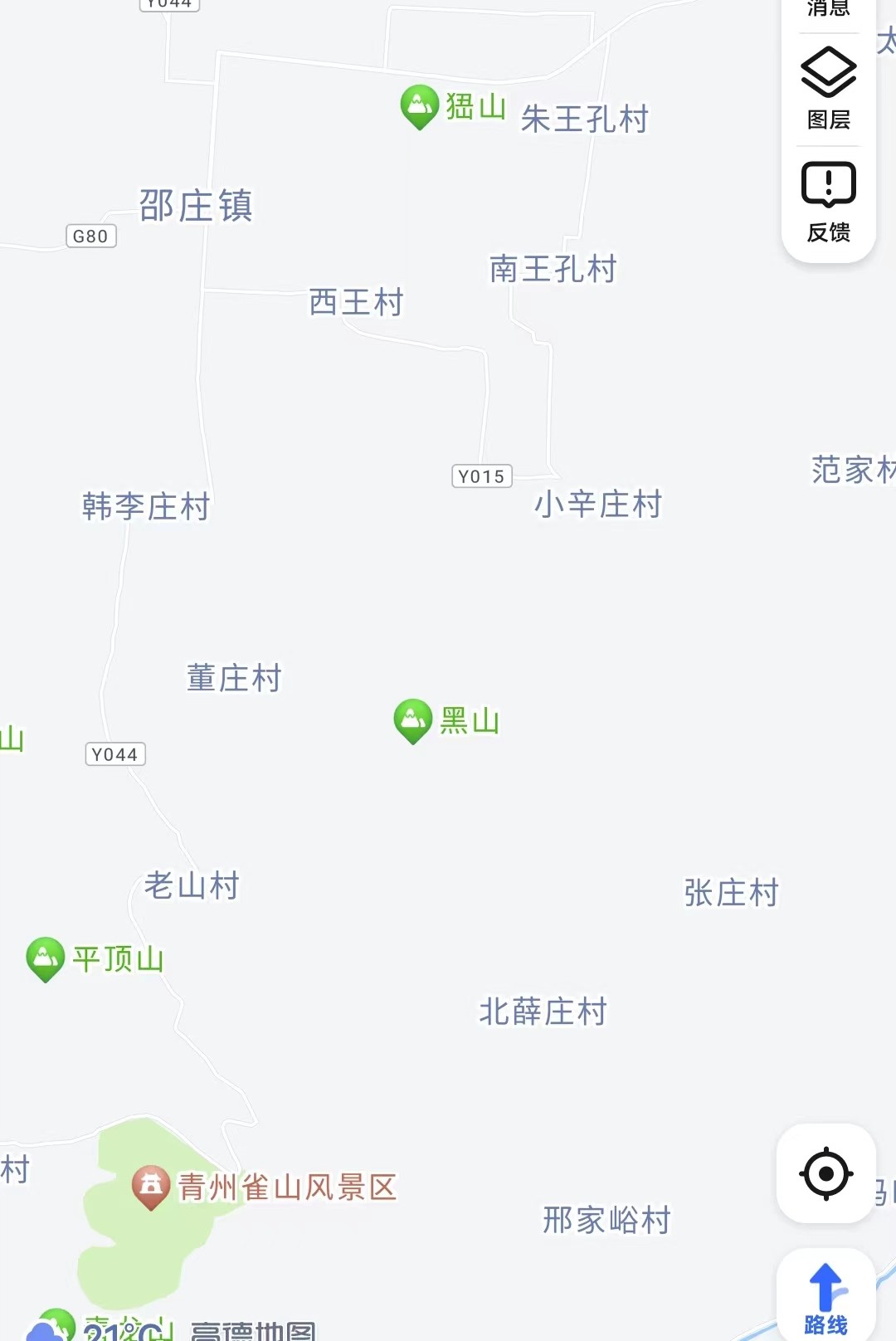Open the 消息 messages button

click(x=828, y=10)
